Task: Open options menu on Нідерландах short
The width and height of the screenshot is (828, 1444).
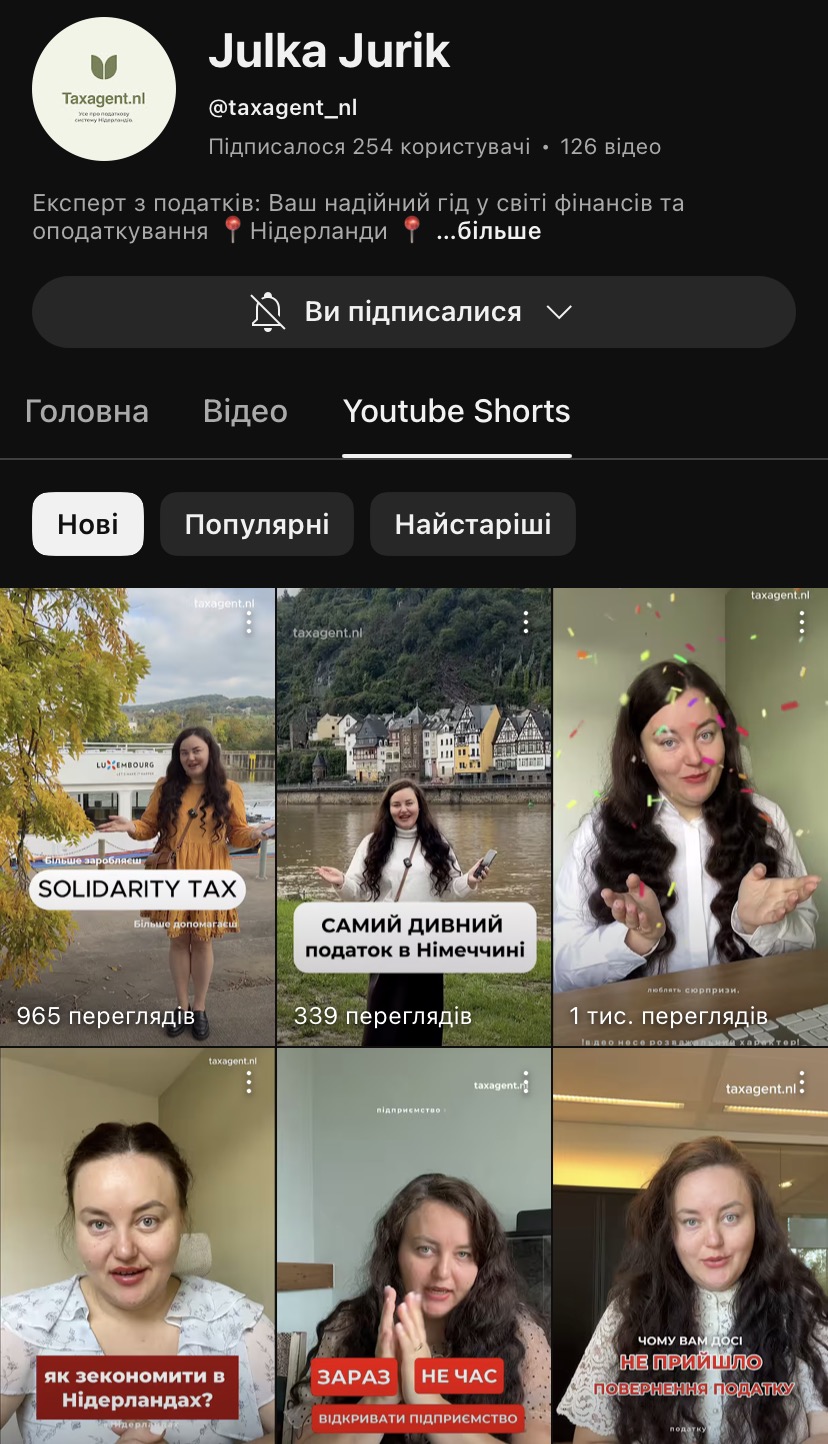Action: [249, 1082]
